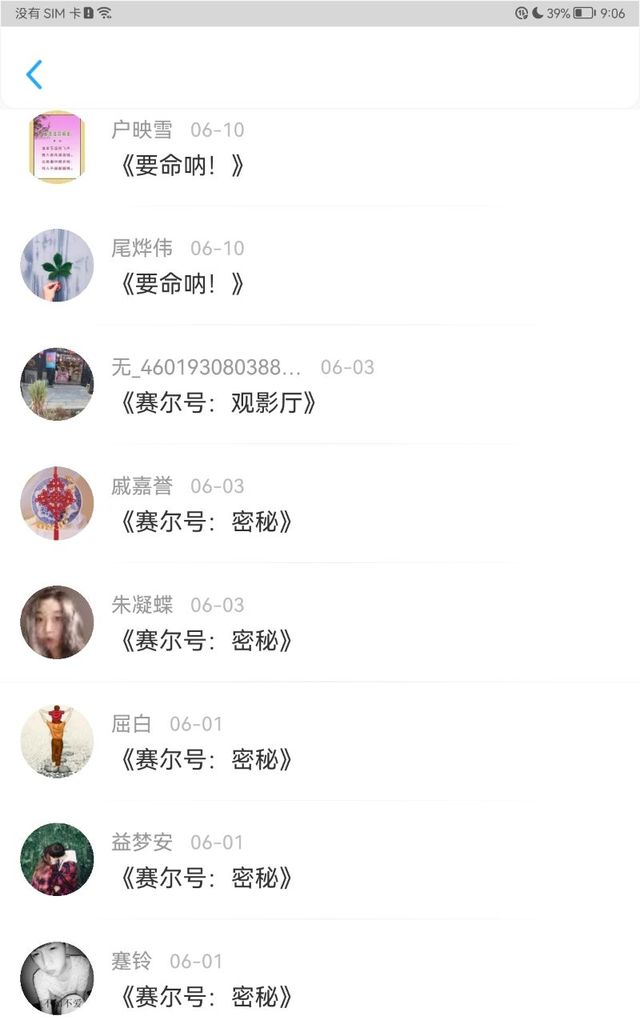Select 益梦安's entry from 06-01
Viewport: 640px width, 1024px height.
coord(206,878)
